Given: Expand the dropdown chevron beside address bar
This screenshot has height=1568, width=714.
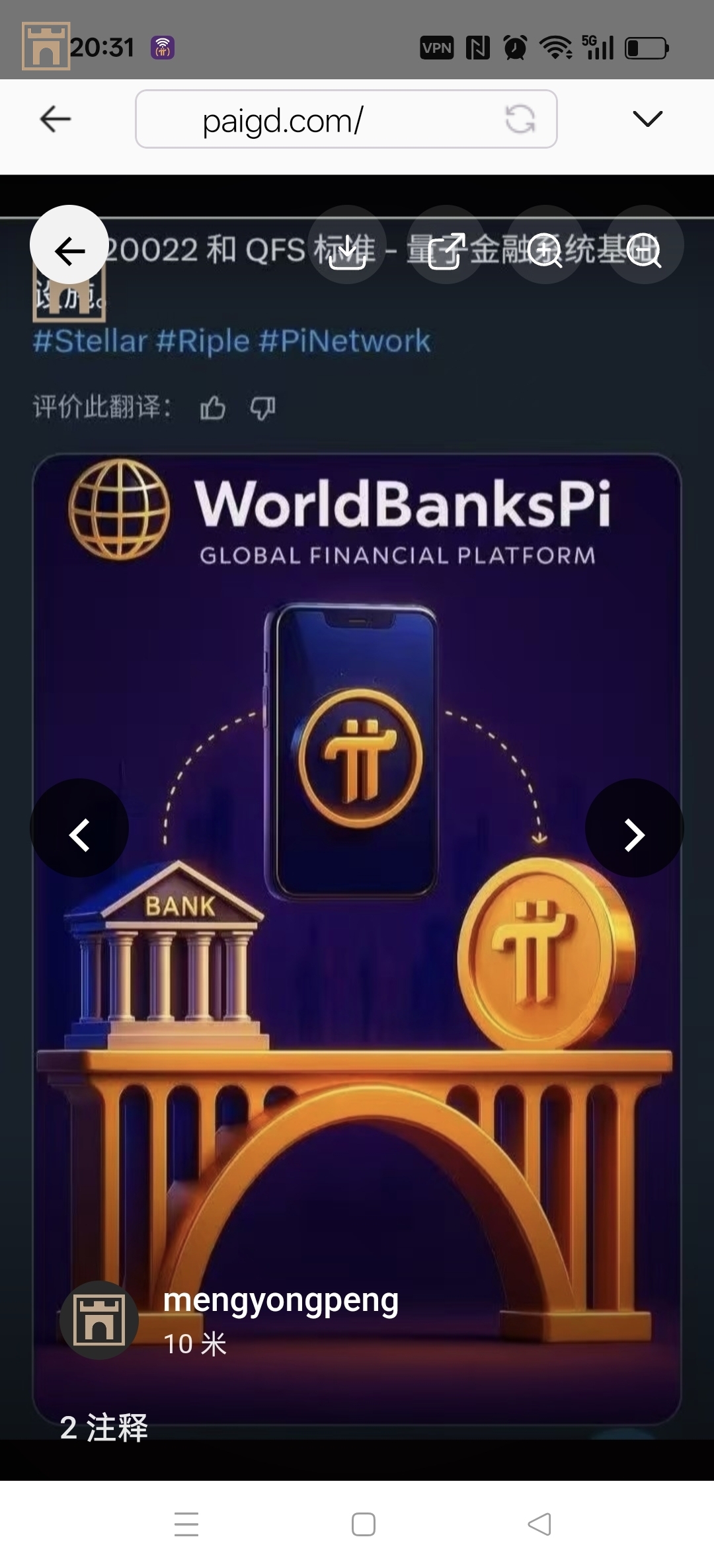Looking at the screenshot, I should (x=647, y=119).
